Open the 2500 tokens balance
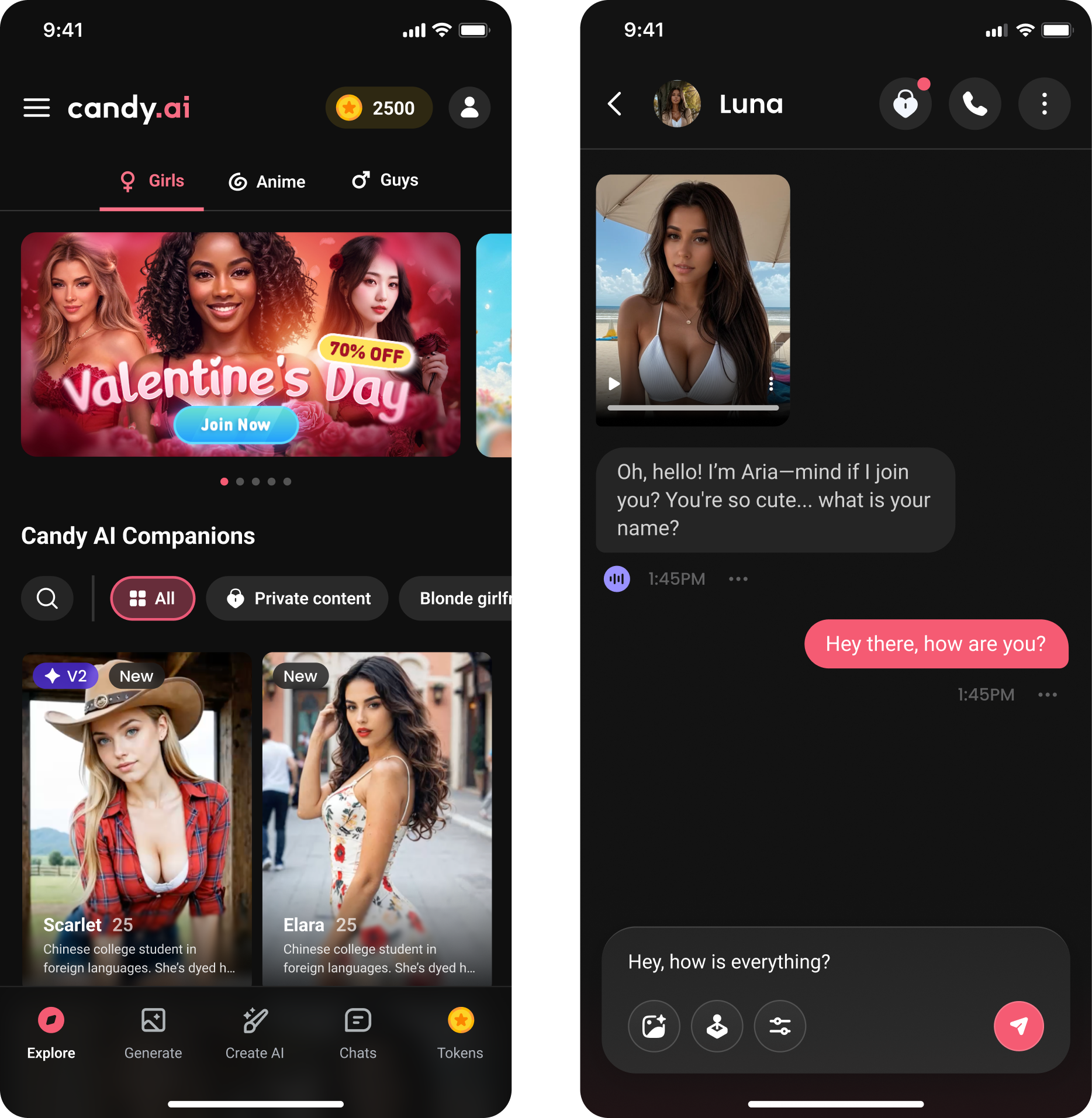Image resolution: width=1092 pixels, height=1118 pixels. 378,108
